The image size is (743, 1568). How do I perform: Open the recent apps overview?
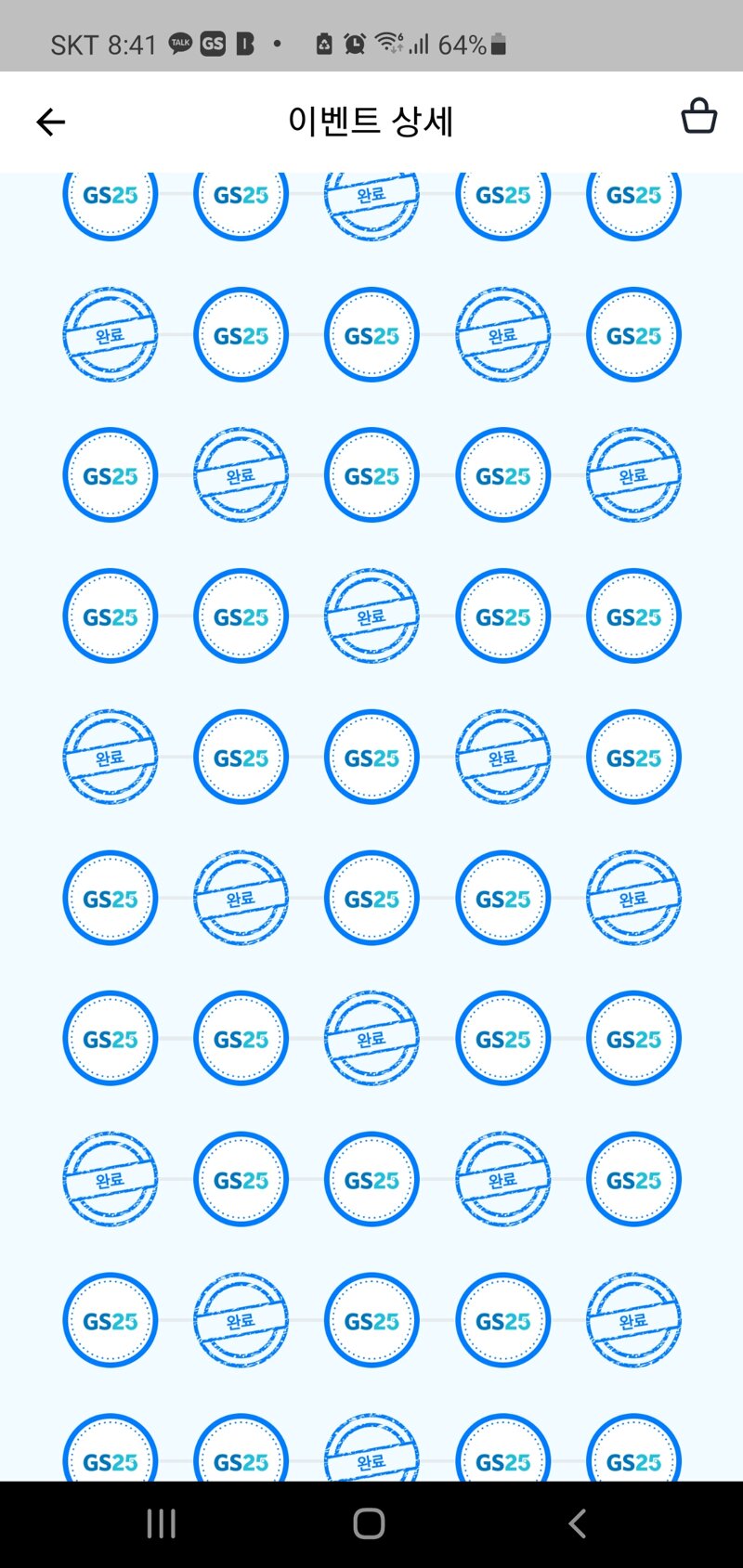[162, 1523]
